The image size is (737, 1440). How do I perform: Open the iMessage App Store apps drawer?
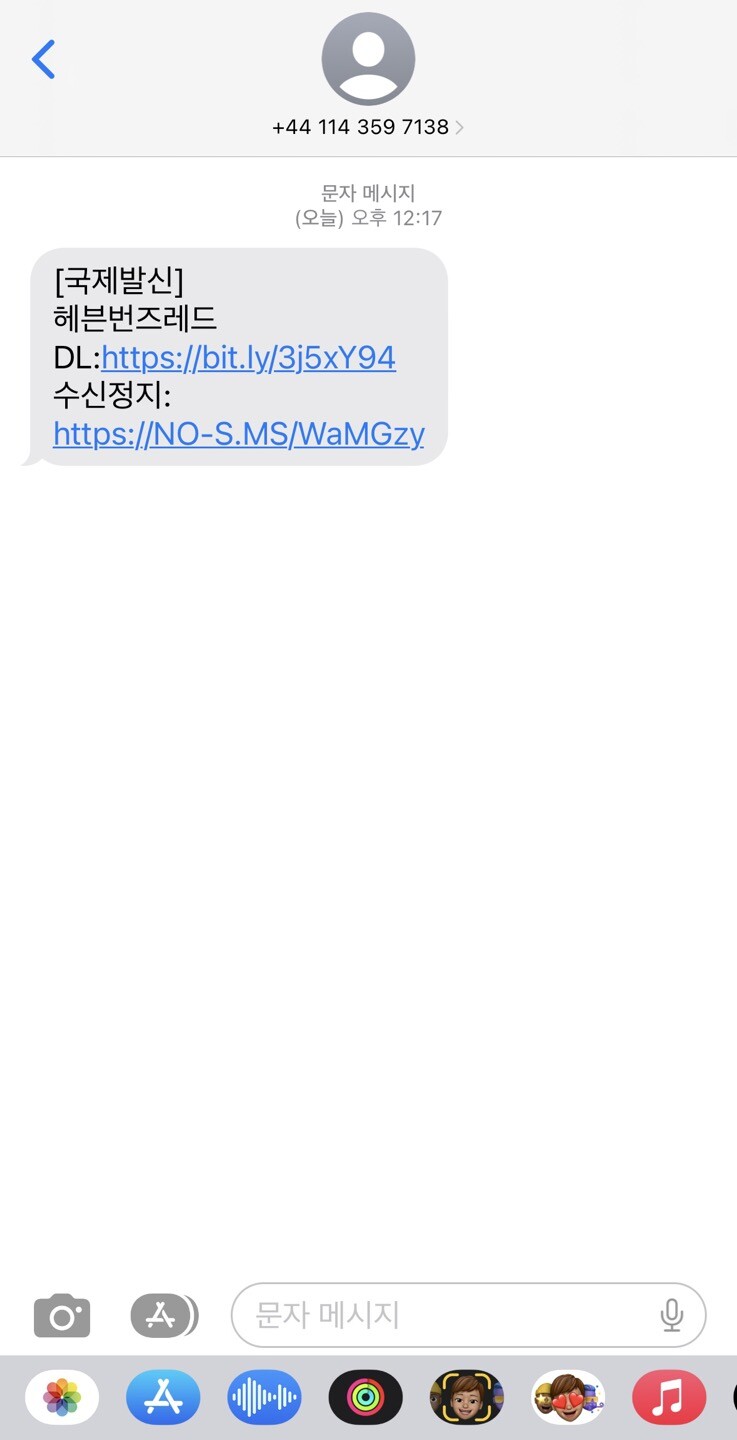pyautogui.click(x=163, y=1315)
